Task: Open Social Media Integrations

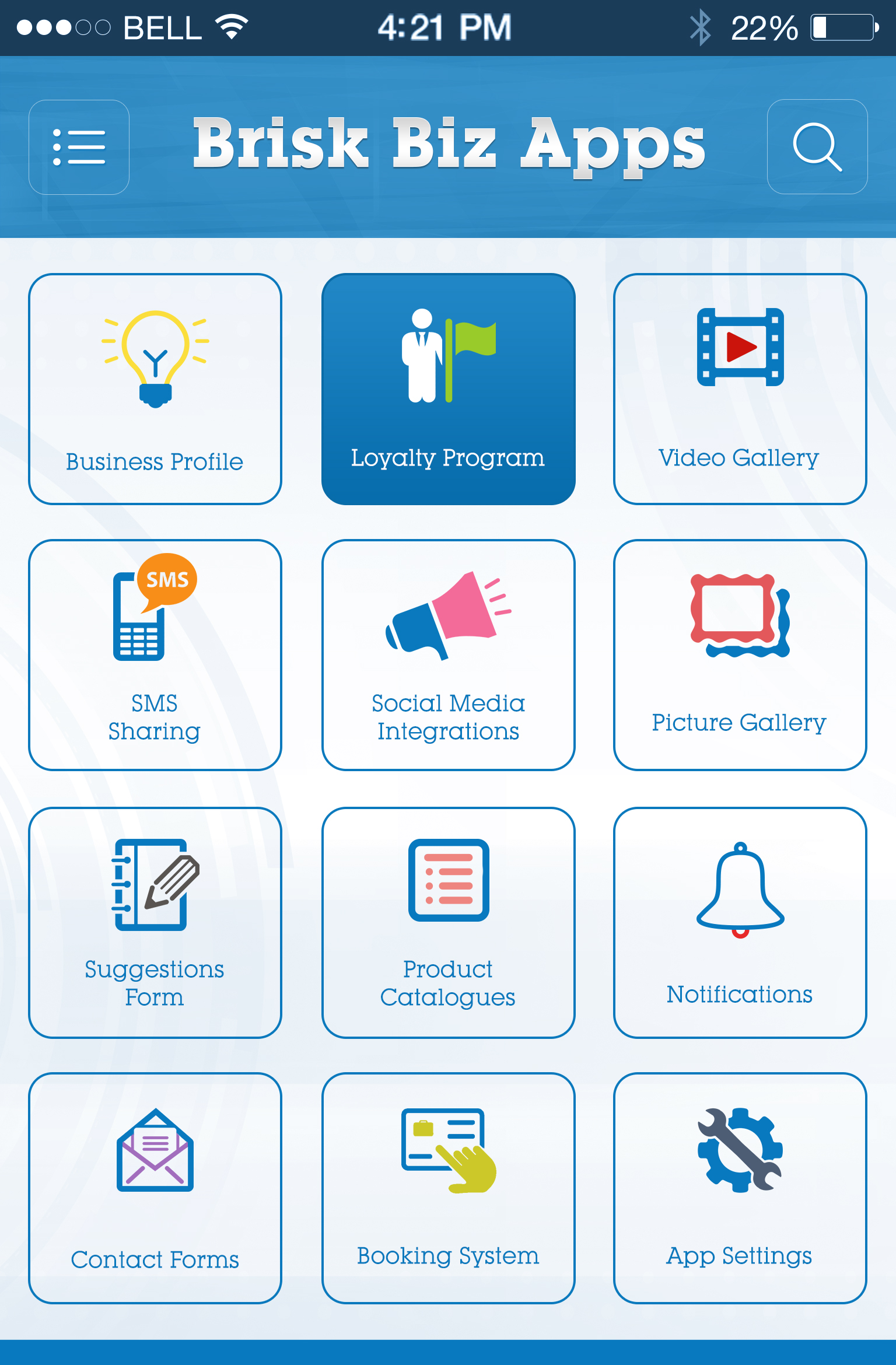Action: pyautogui.click(x=448, y=655)
